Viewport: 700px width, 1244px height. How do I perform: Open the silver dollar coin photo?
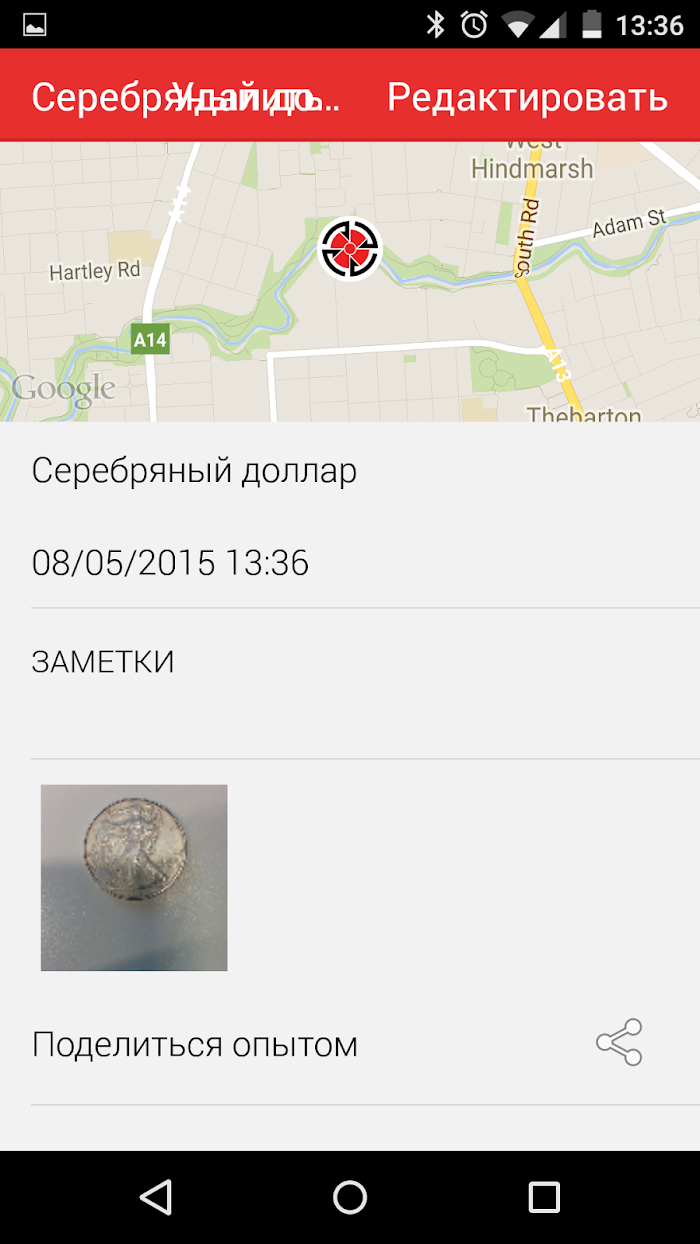tap(134, 877)
